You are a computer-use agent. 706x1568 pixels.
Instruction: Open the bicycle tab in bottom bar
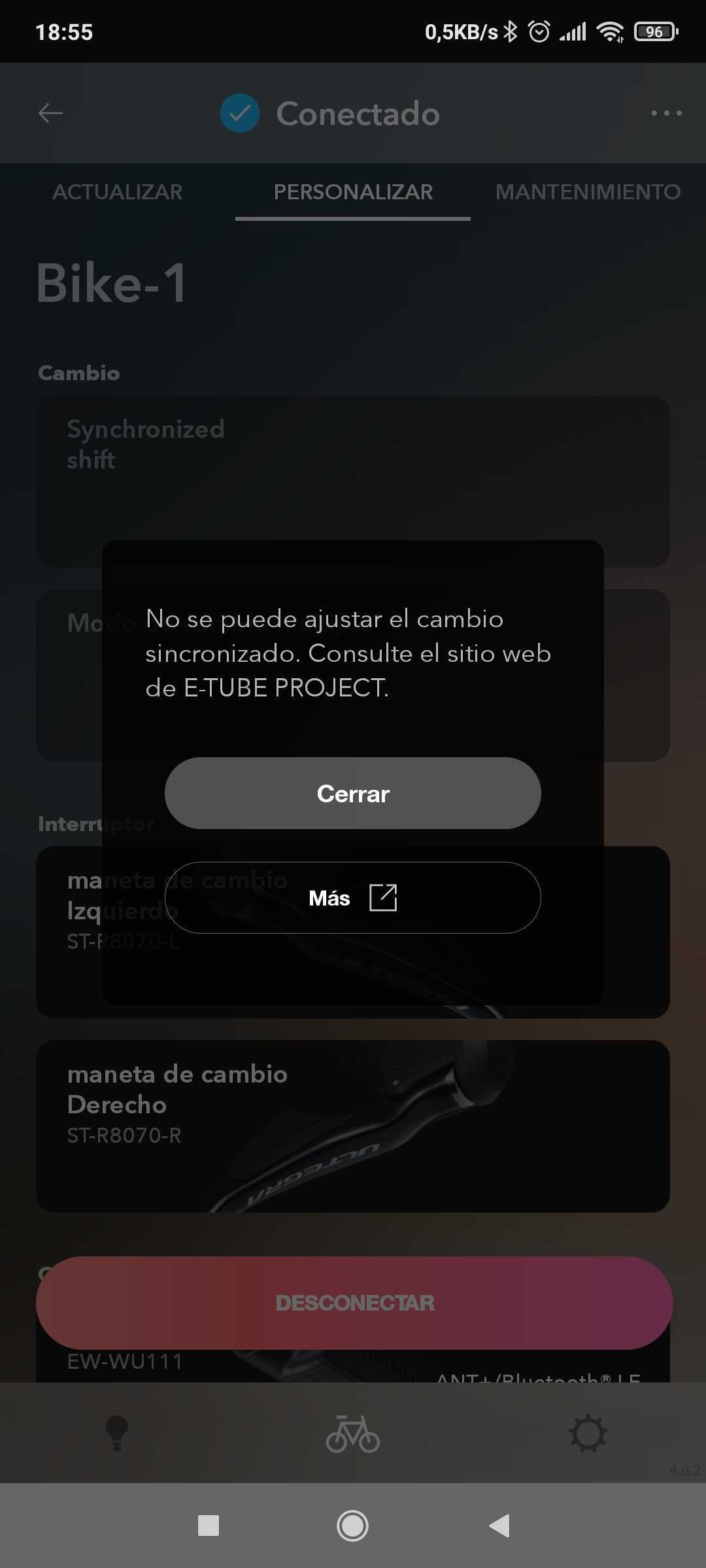click(353, 1433)
